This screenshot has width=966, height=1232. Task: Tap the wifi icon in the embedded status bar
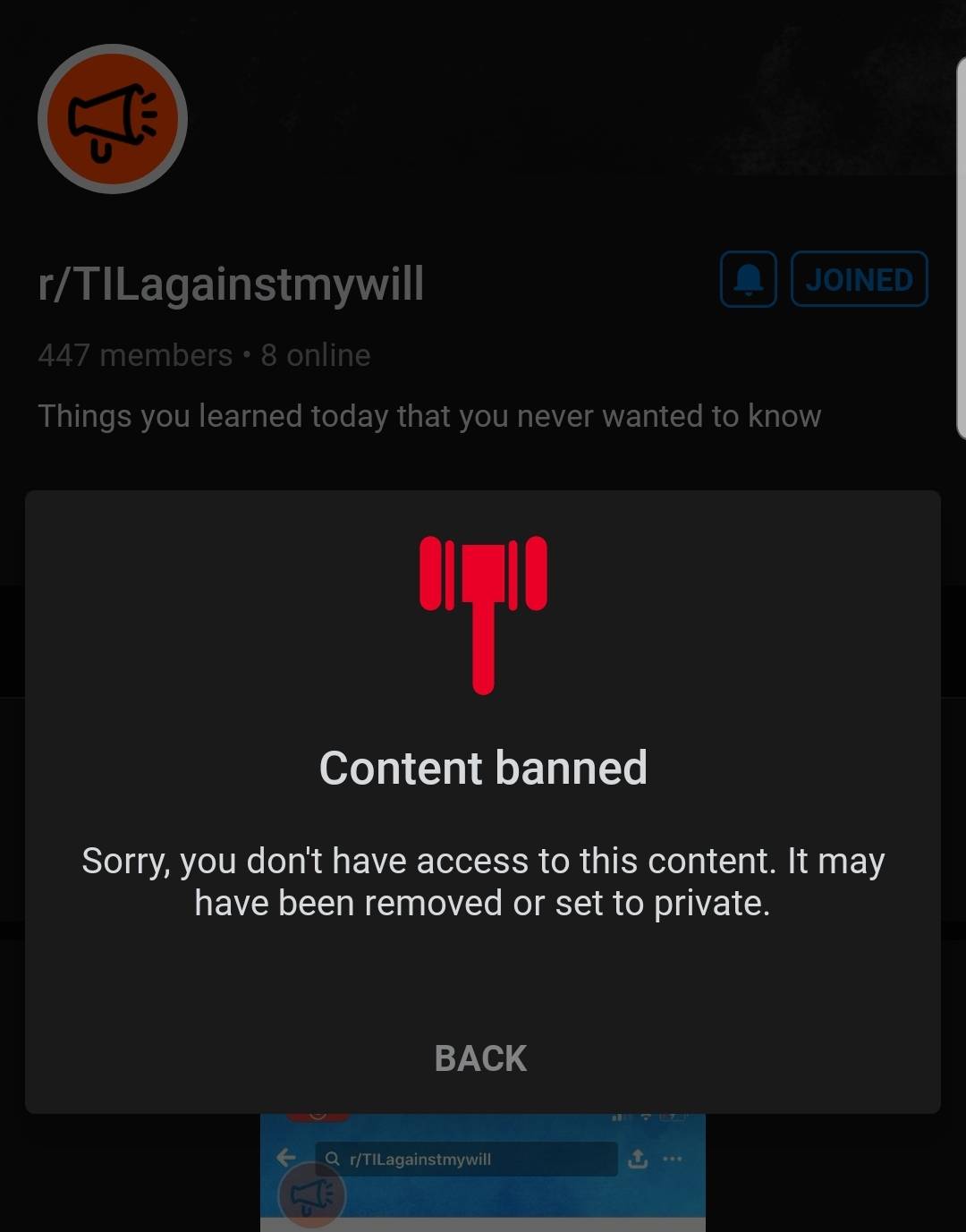pyautogui.click(x=645, y=1117)
